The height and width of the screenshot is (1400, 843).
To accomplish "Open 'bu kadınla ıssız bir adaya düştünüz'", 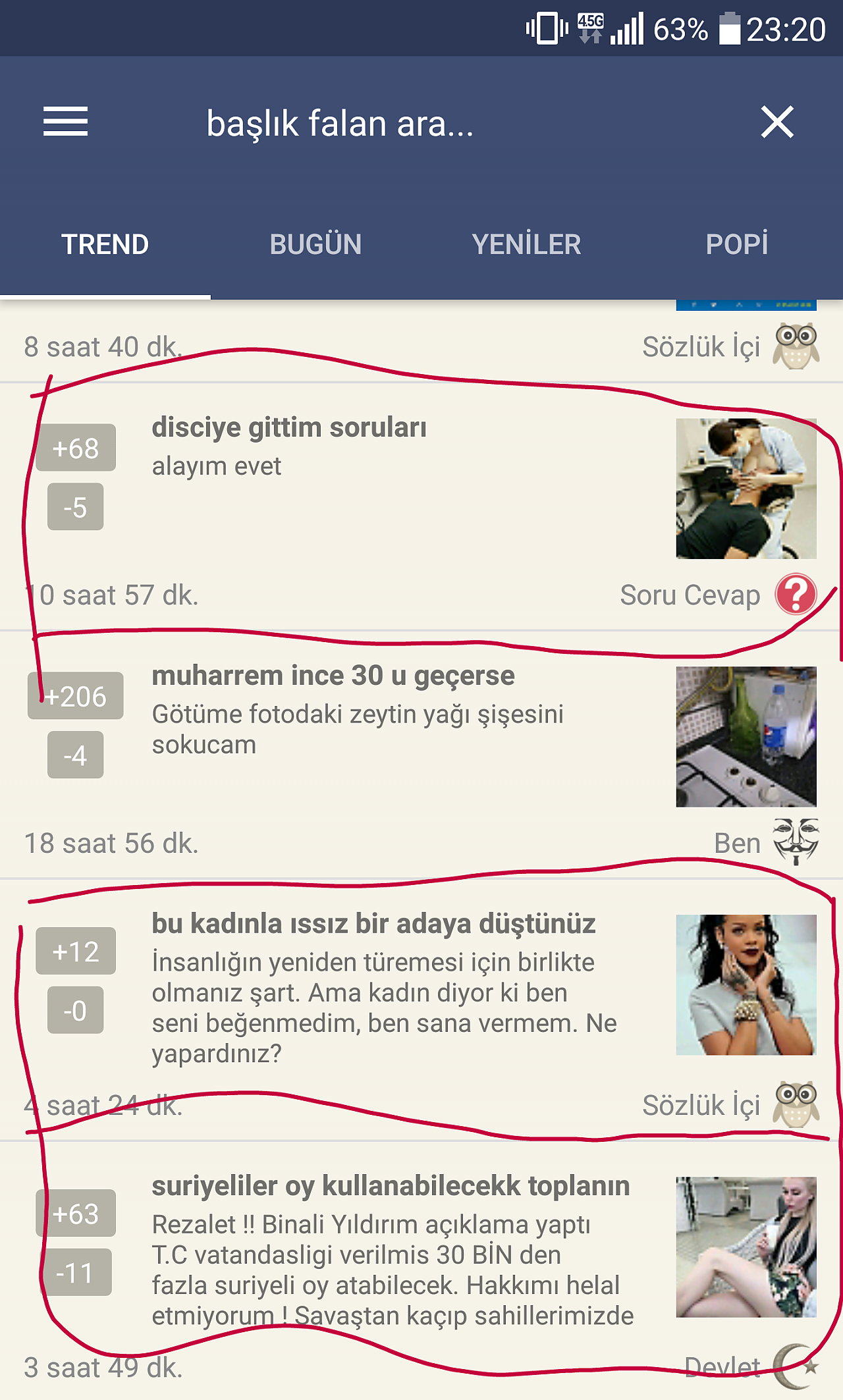I will pos(373,924).
